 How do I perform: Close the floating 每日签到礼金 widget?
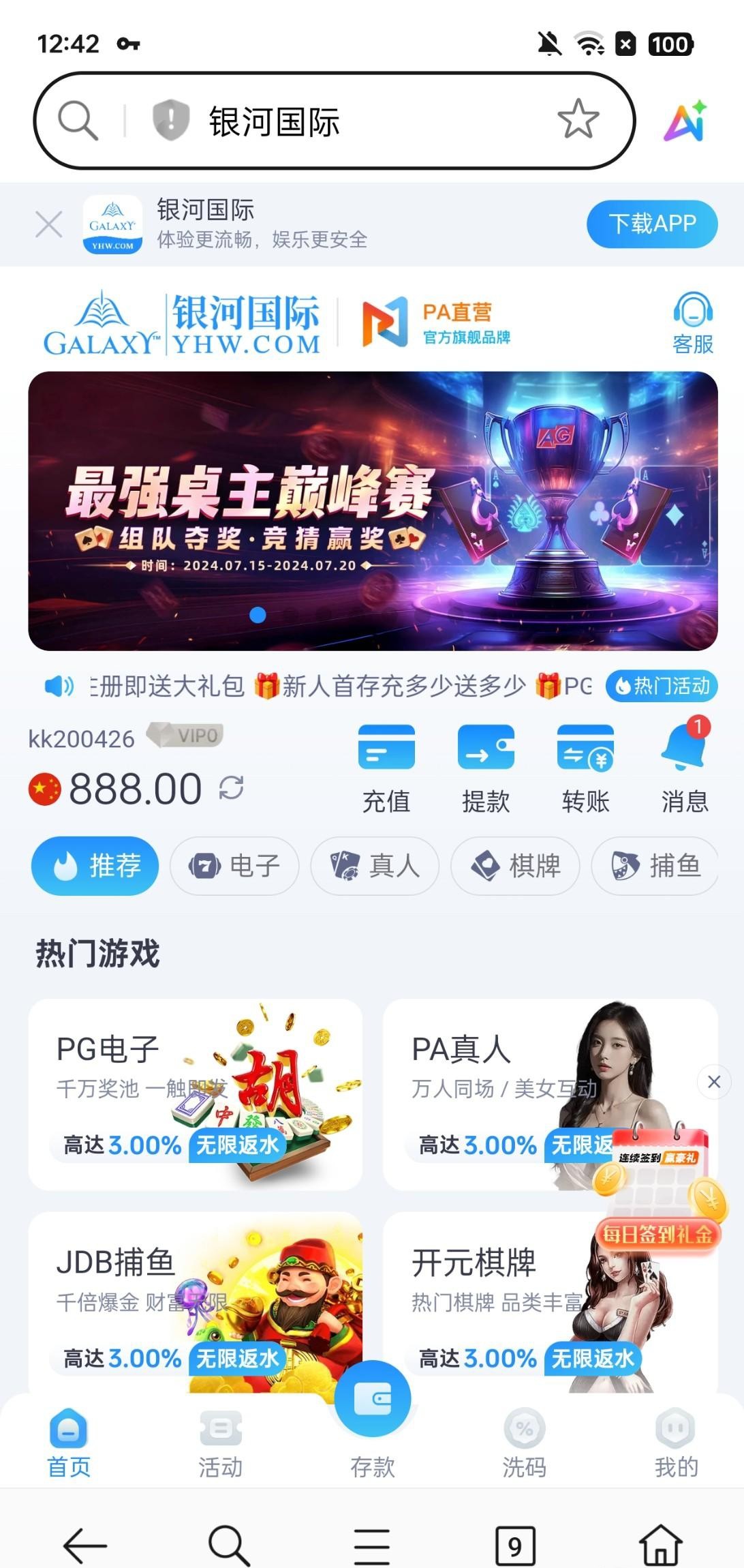click(714, 1082)
